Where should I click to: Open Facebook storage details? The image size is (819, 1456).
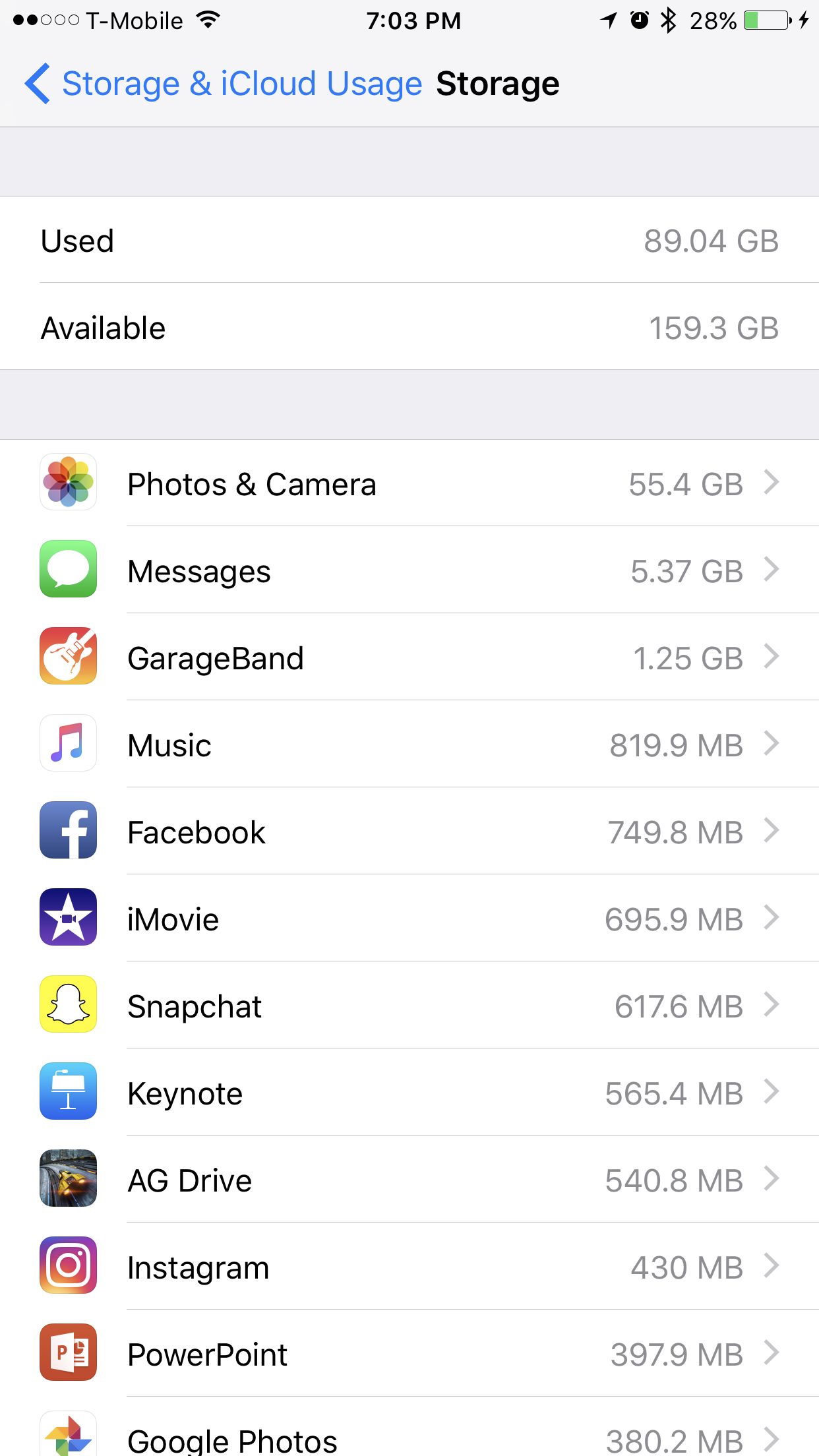[x=409, y=832]
